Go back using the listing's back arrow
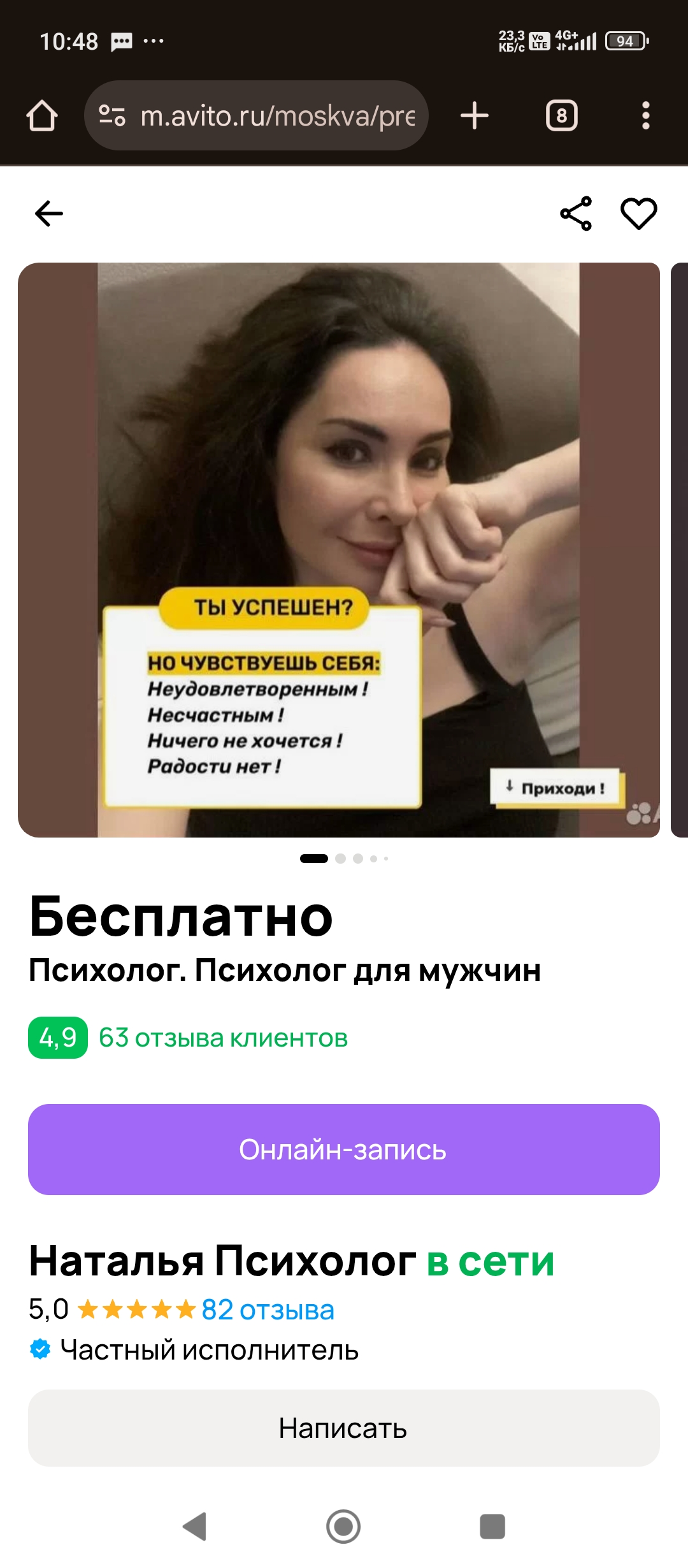Screen dimensions: 688x1568 pos(49,214)
